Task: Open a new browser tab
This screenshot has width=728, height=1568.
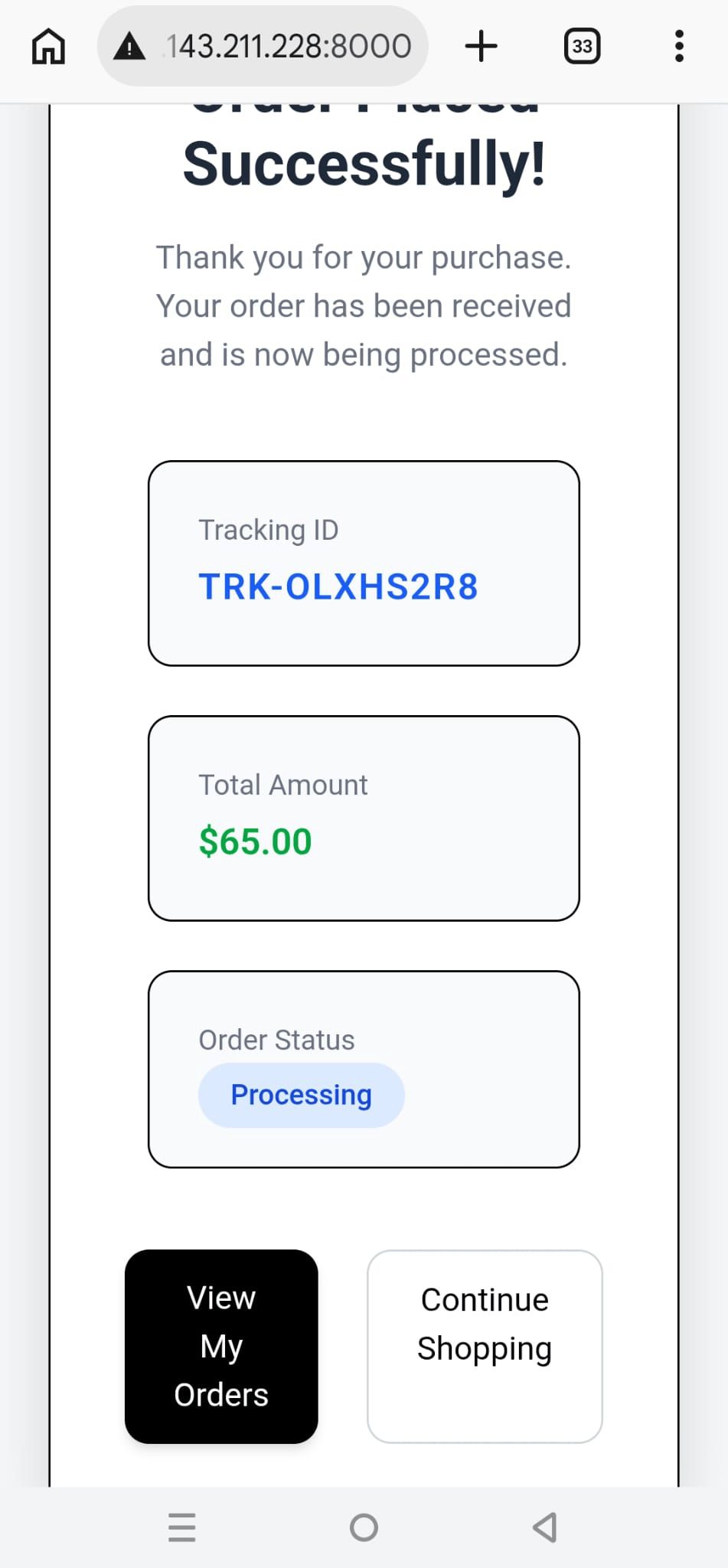Action: tap(481, 47)
